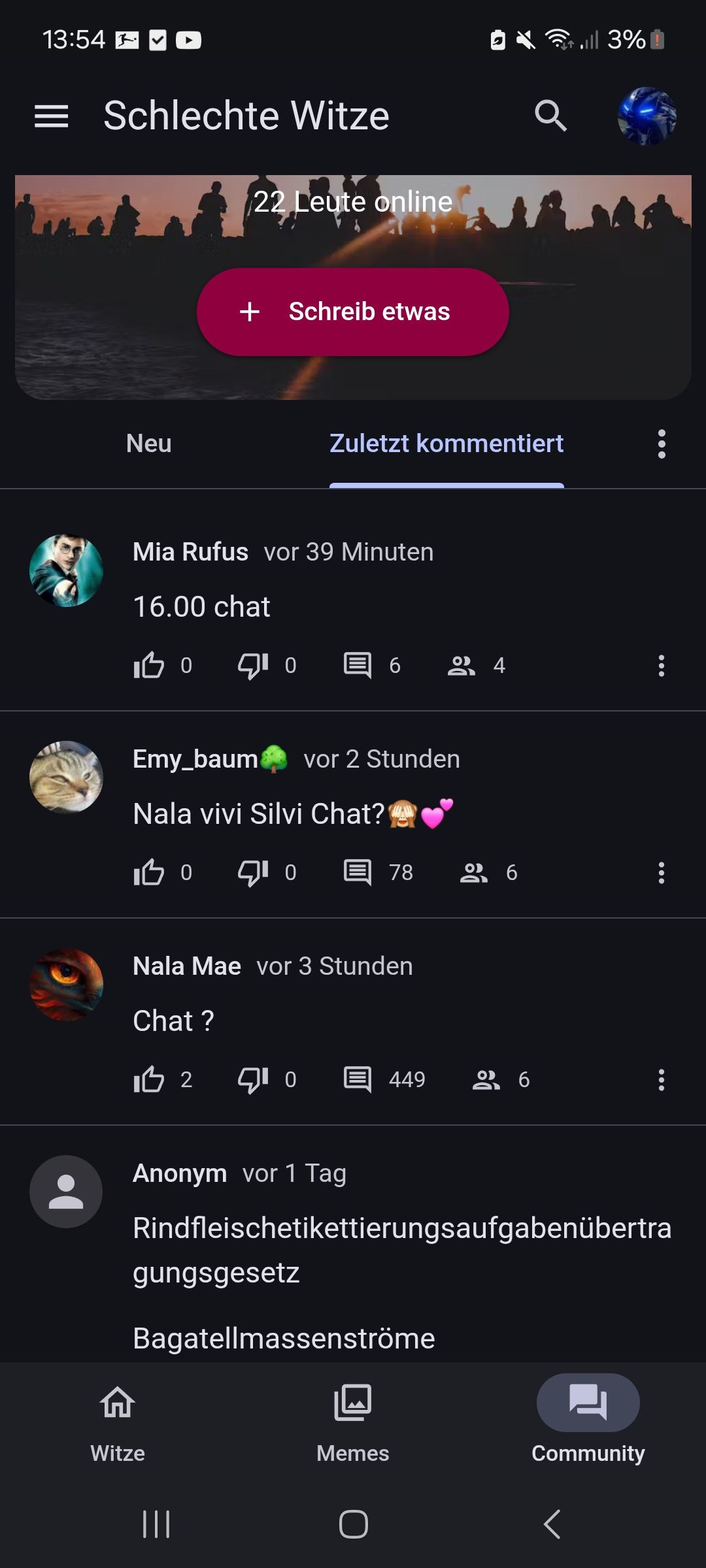Viewport: 706px width, 1568px height.
Task: Like Emy_baum's post
Action: pos(149,873)
